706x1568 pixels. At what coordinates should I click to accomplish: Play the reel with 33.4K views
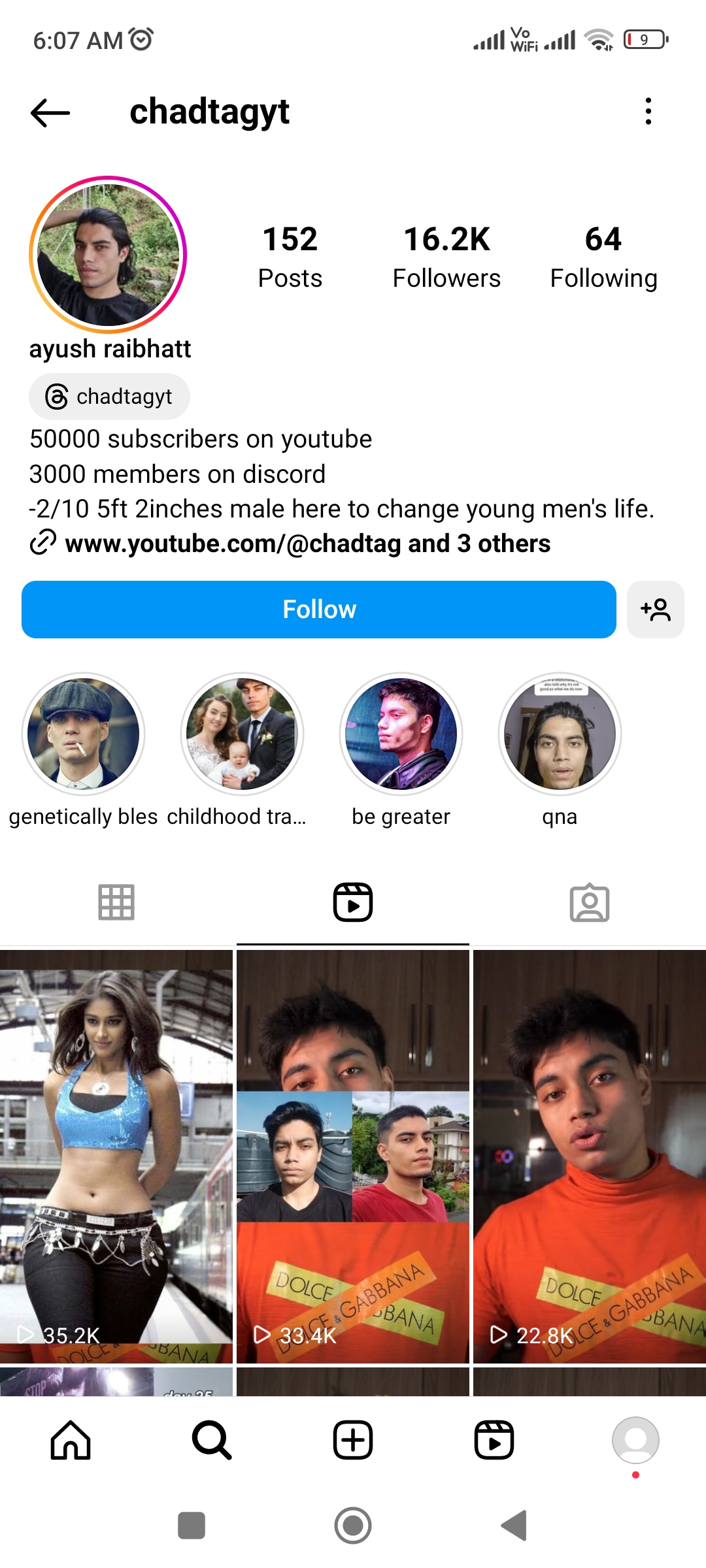tap(353, 1156)
